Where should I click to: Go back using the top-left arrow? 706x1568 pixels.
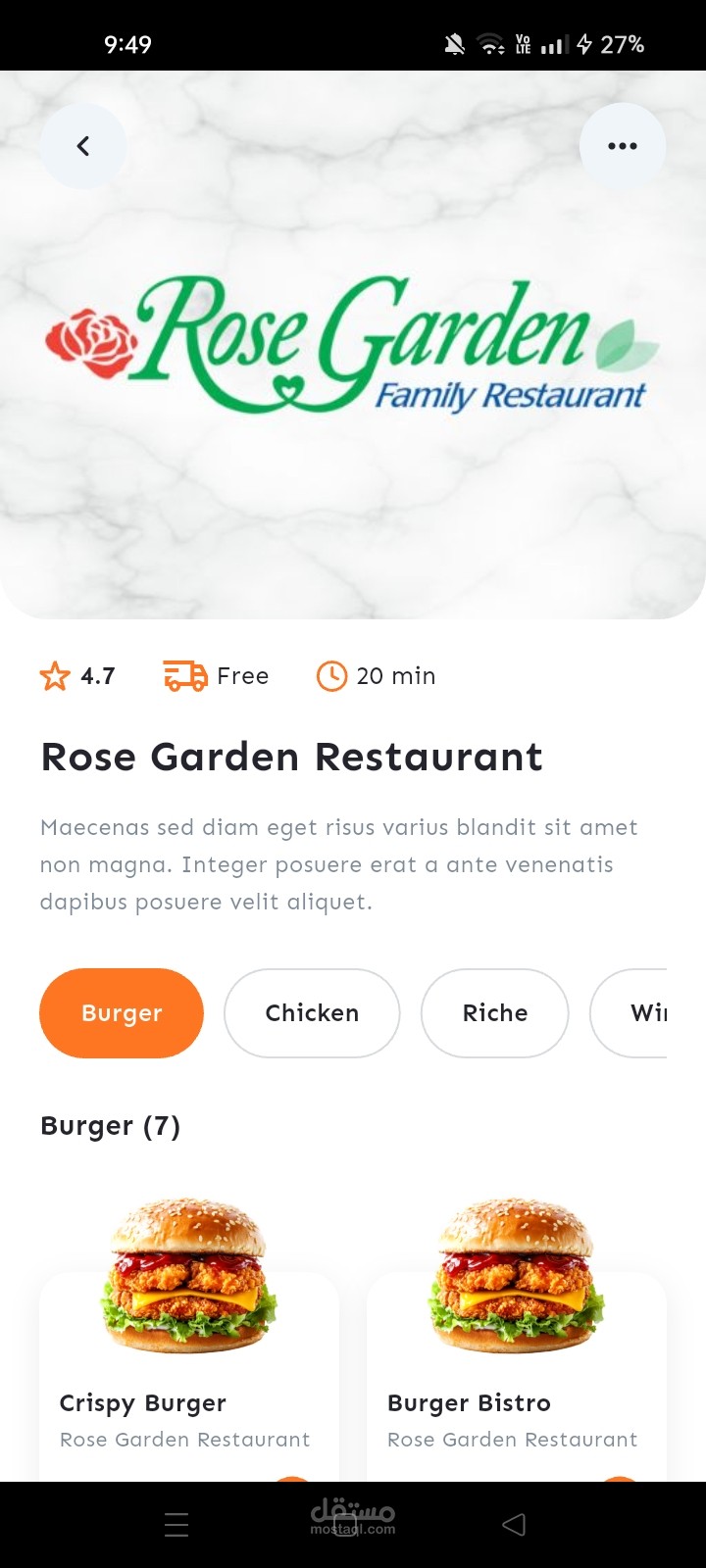coord(83,146)
